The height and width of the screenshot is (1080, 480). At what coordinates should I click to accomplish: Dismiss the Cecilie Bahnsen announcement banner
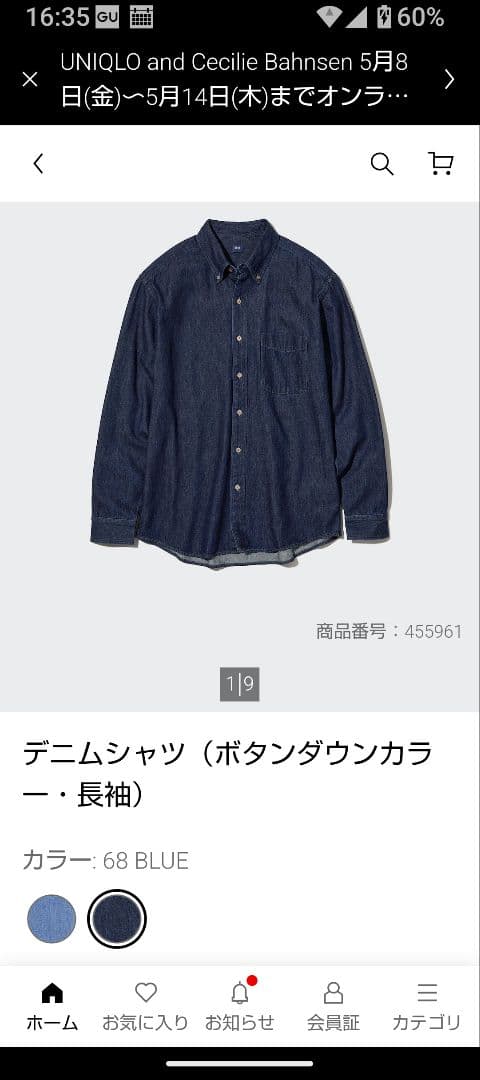(30, 80)
